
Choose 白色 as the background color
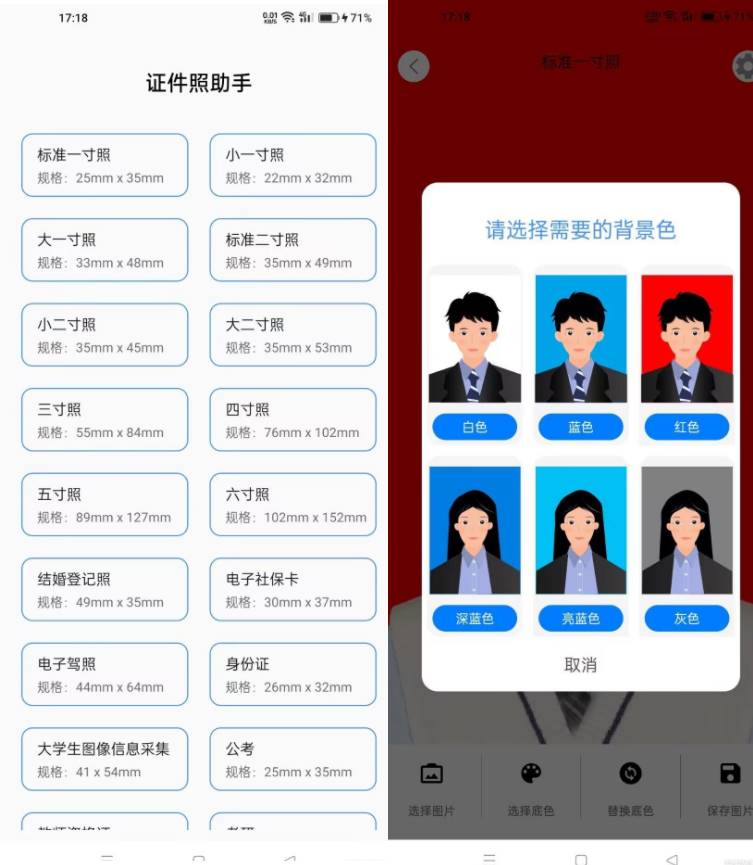[474, 427]
